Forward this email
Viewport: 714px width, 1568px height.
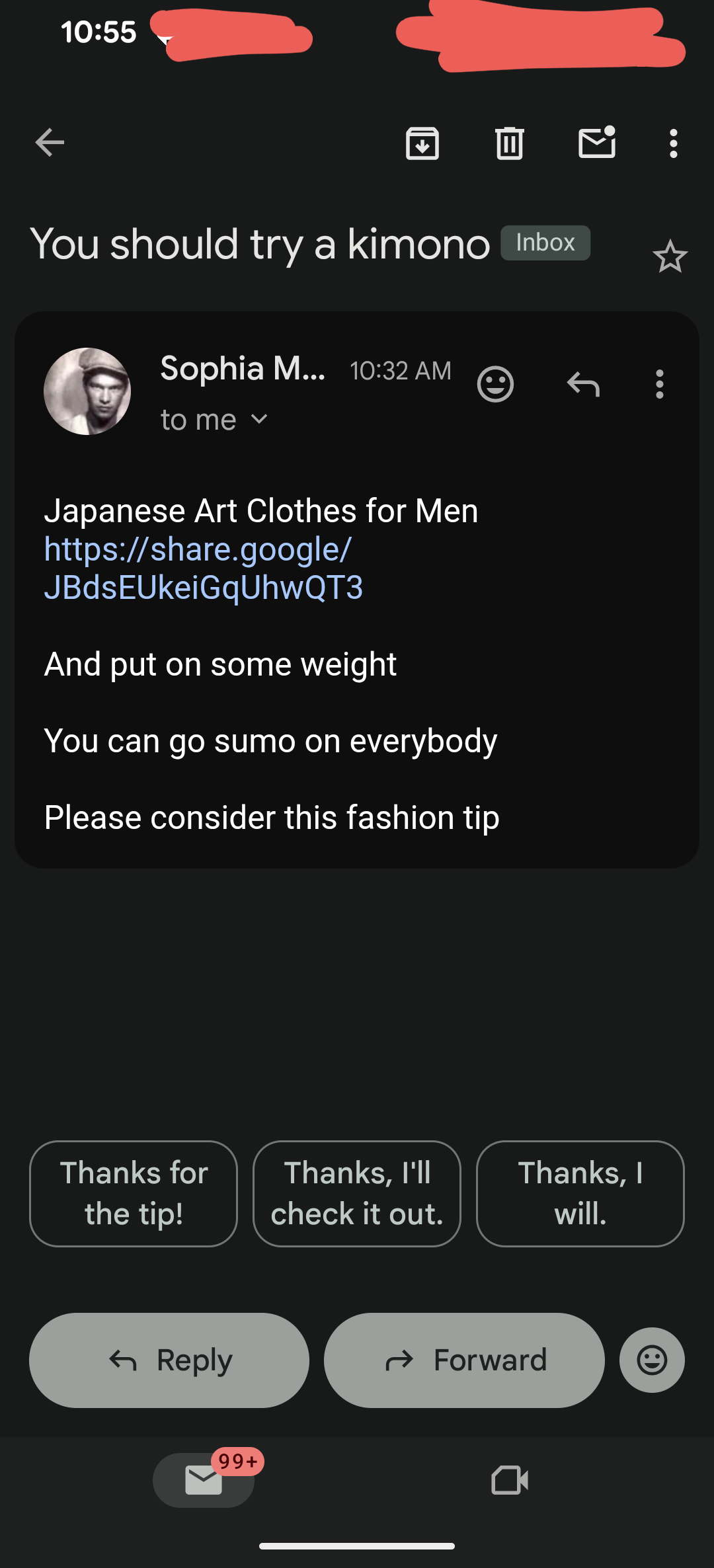(464, 1360)
